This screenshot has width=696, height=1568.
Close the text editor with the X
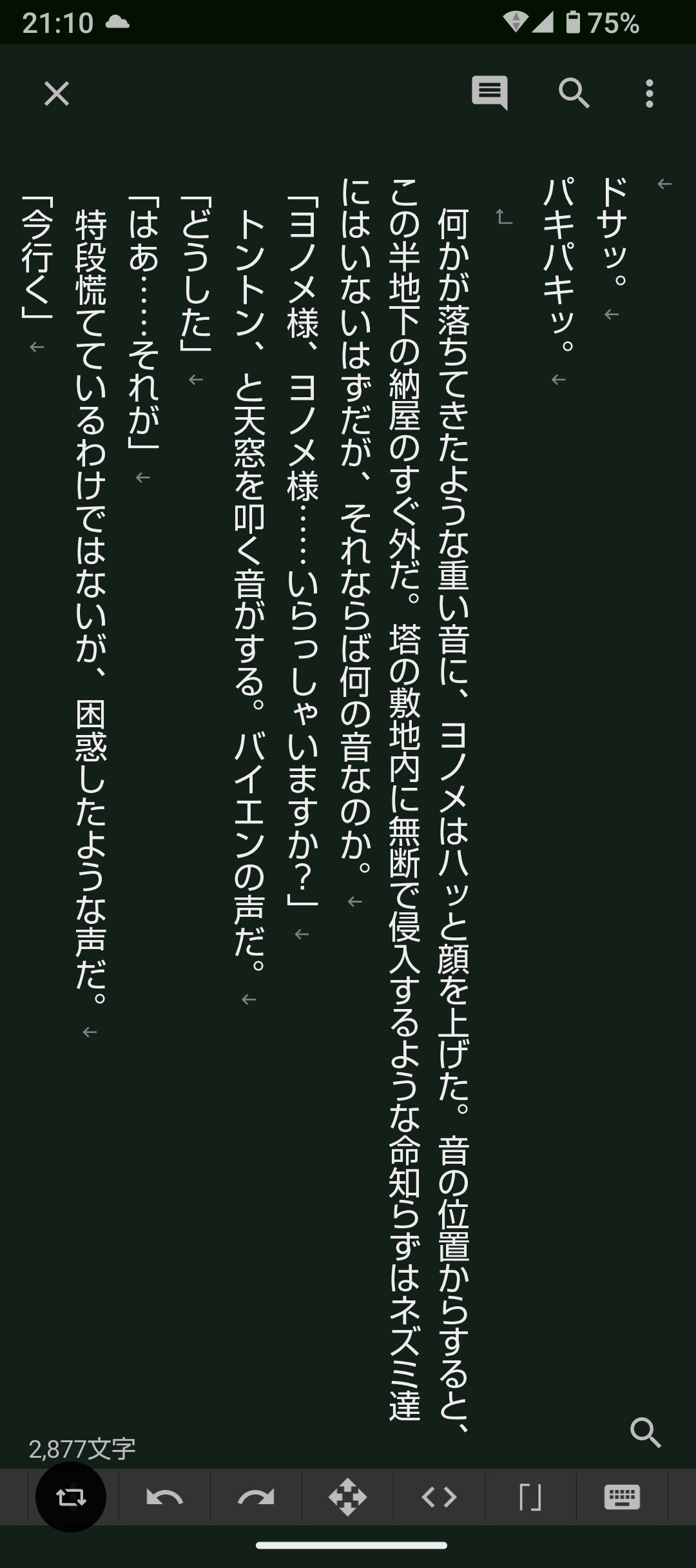click(x=56, y=94)
